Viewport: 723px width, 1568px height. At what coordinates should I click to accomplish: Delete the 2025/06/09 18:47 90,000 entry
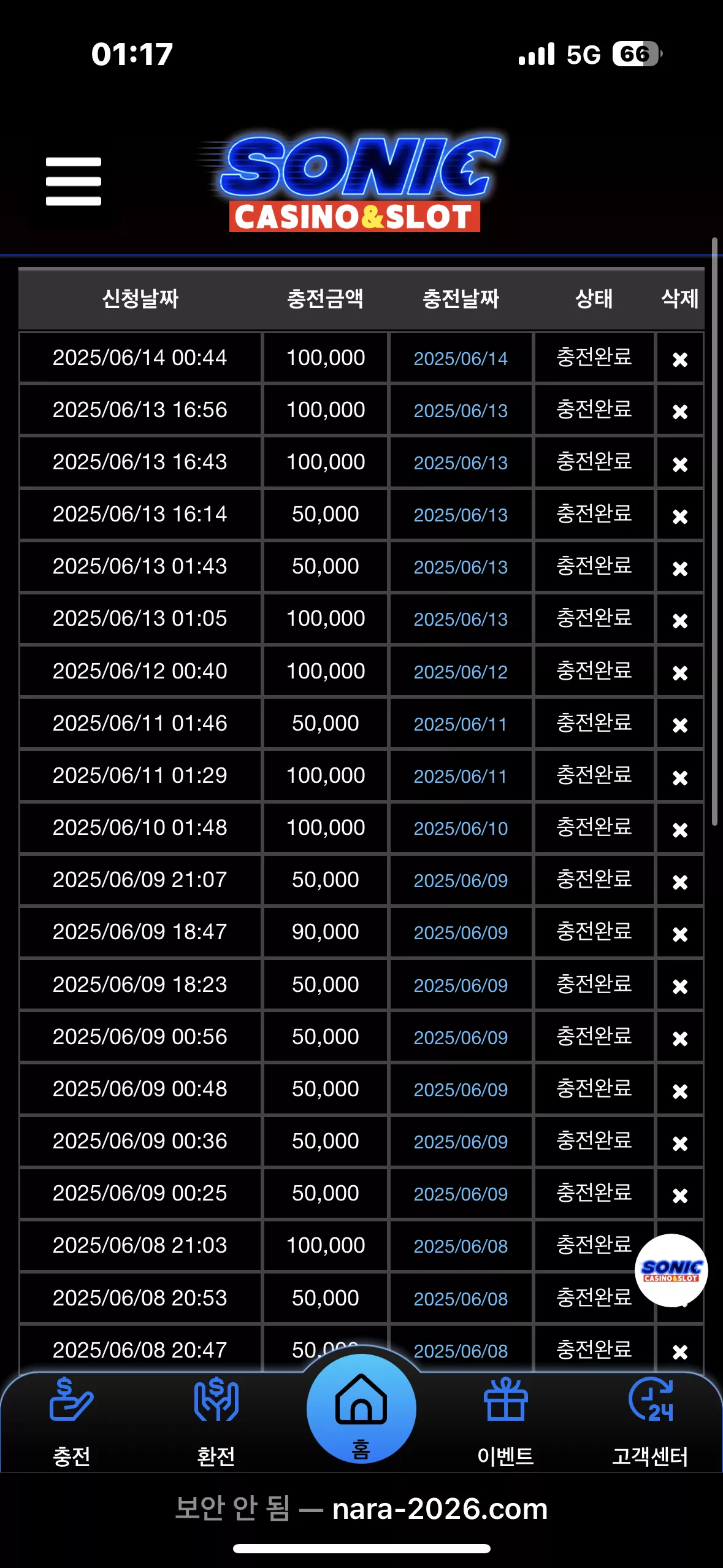tap(679, 934)
